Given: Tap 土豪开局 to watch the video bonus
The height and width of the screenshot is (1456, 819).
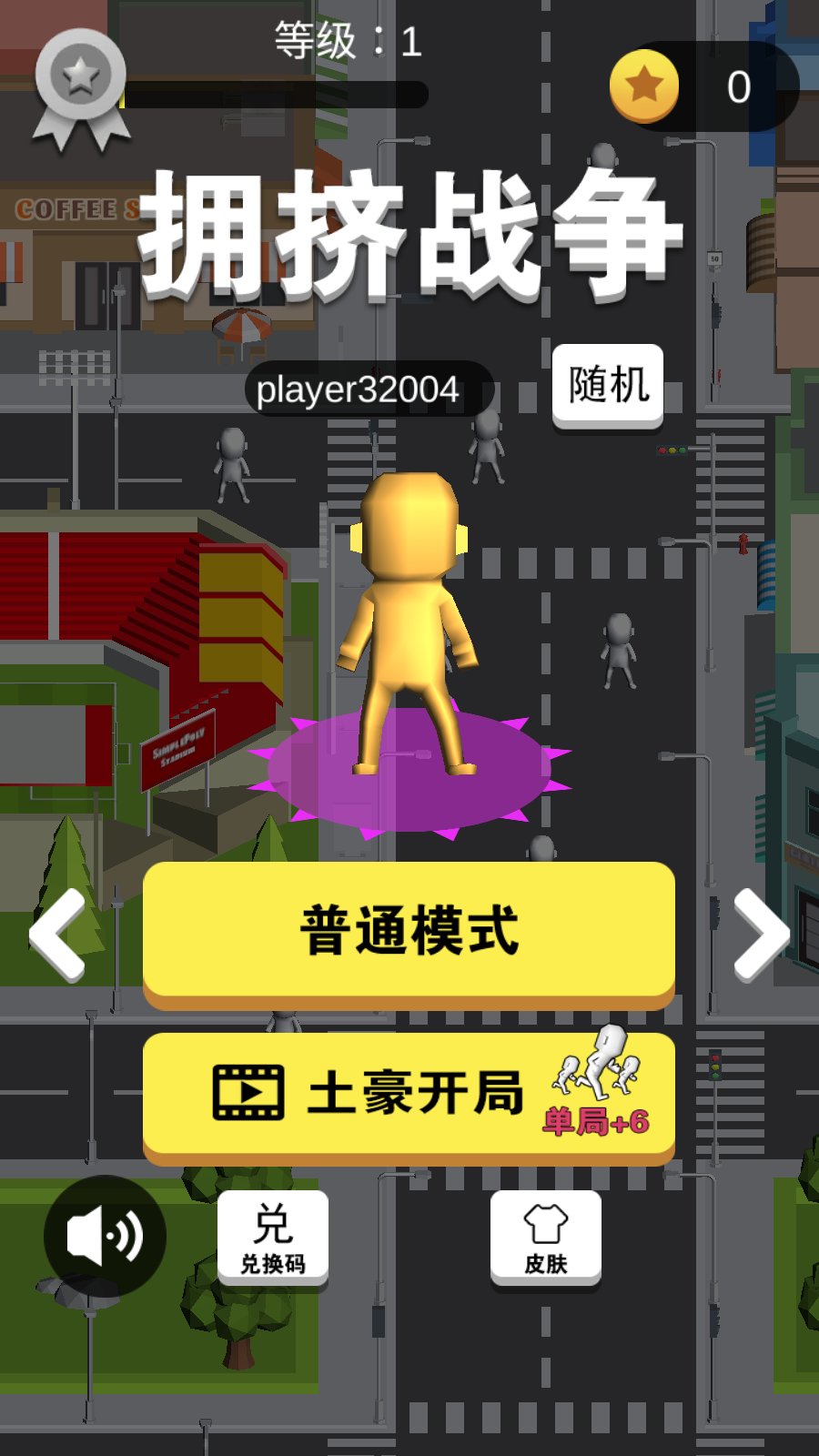Looking at the screenshot, I should point(409,1094).
